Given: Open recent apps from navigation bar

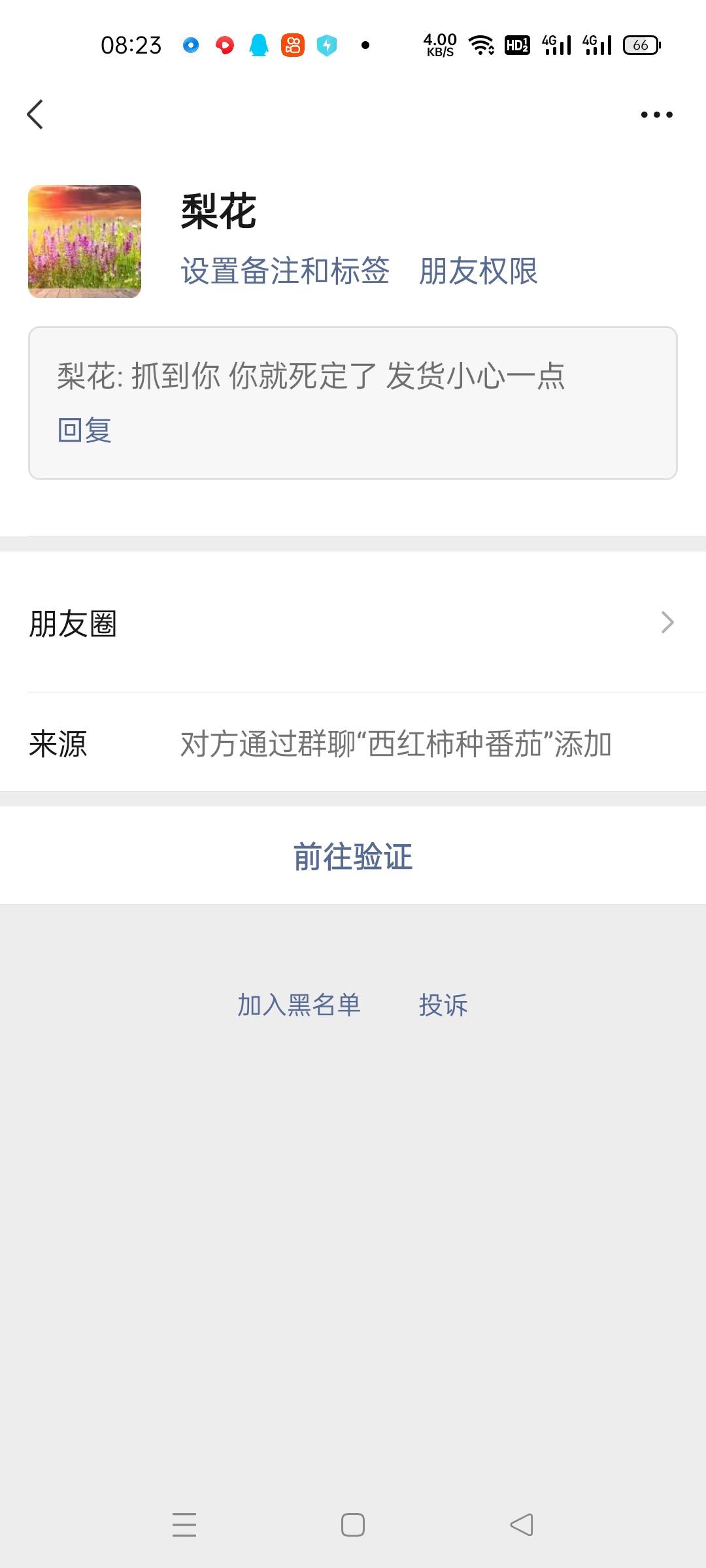Looking at the screenshot, I should coord(184,1525).
